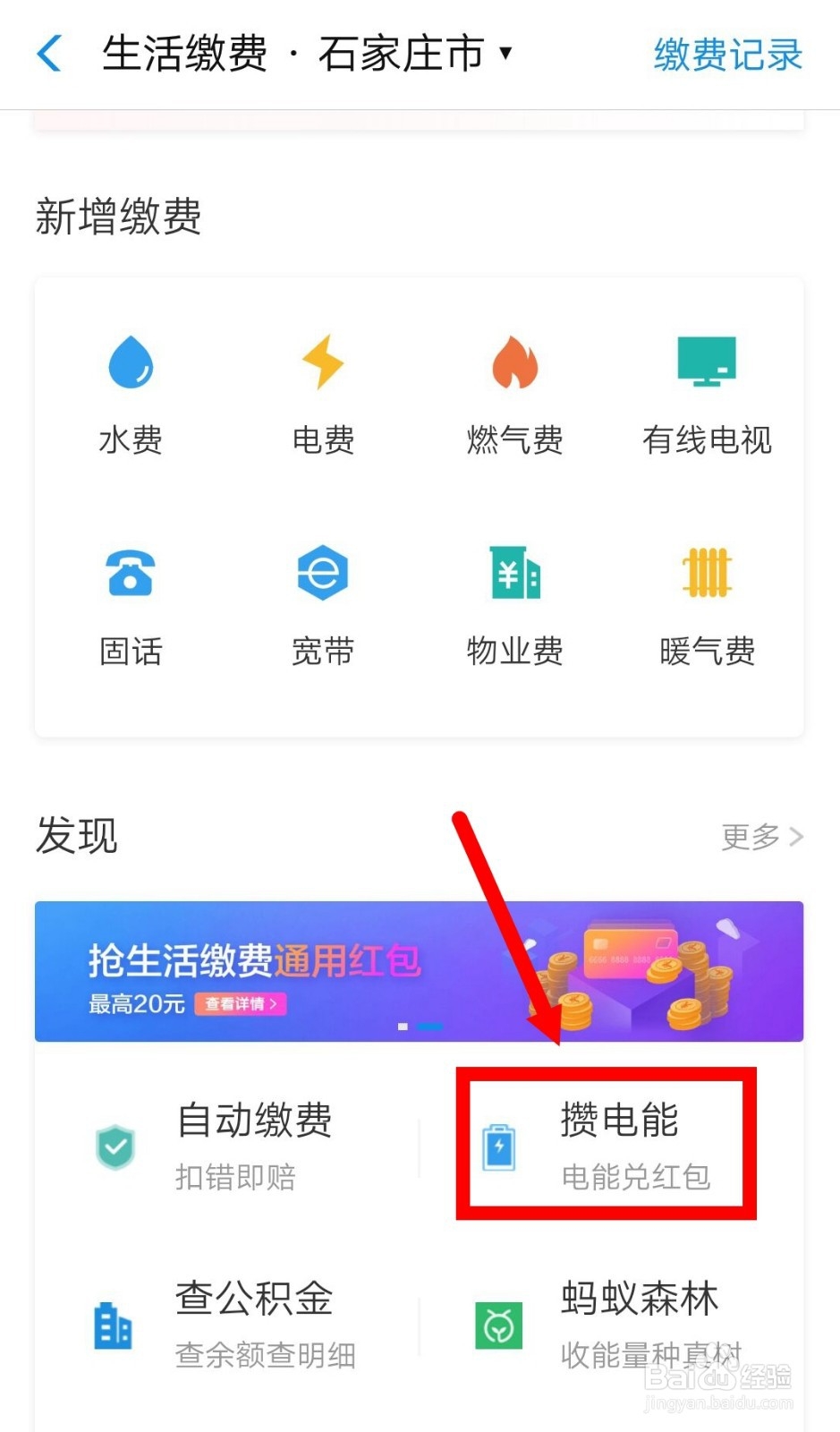This screenshot has width=840, height=1432.
Task: Open the 暖气费 radiator icon
Action: click(707, 573)
